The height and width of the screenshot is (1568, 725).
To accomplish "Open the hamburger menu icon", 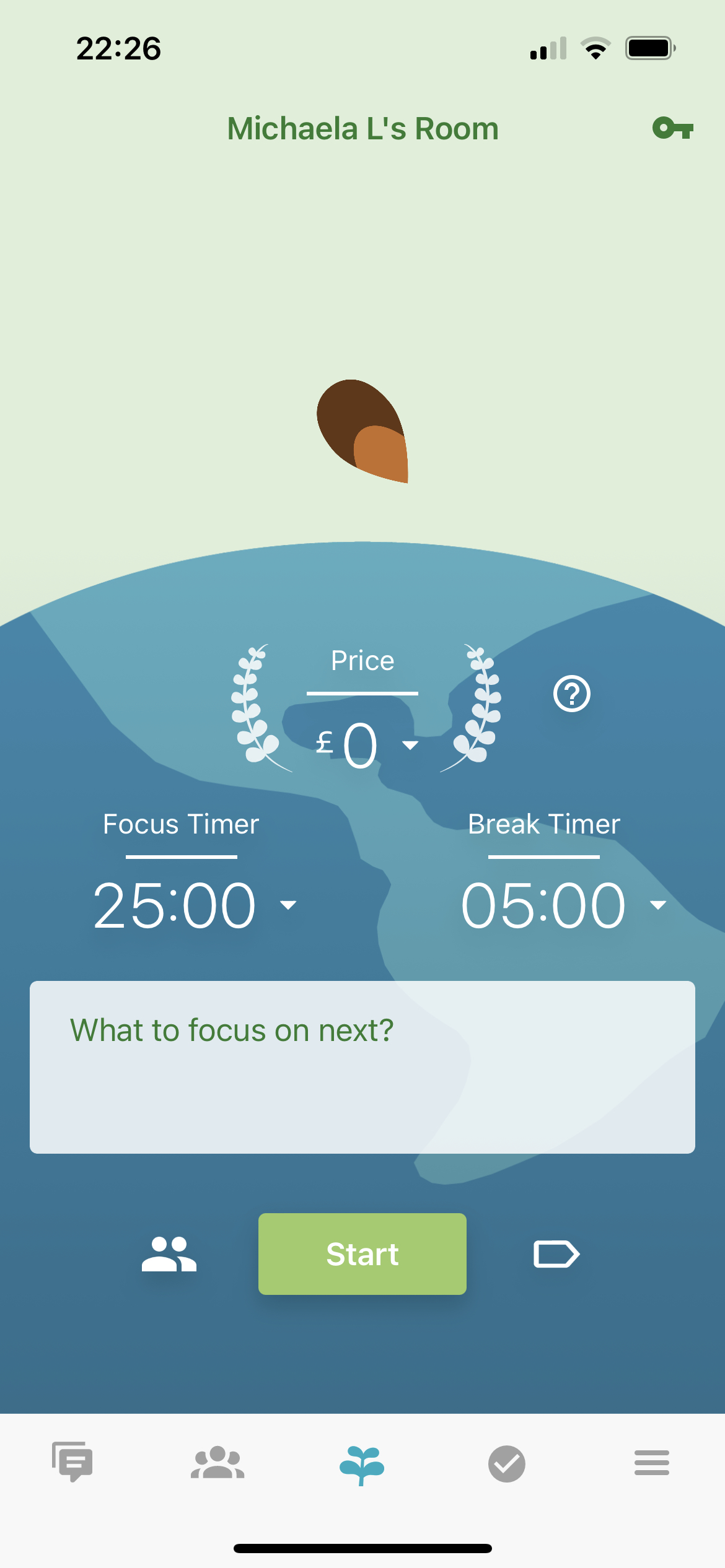I will 651,1462.
